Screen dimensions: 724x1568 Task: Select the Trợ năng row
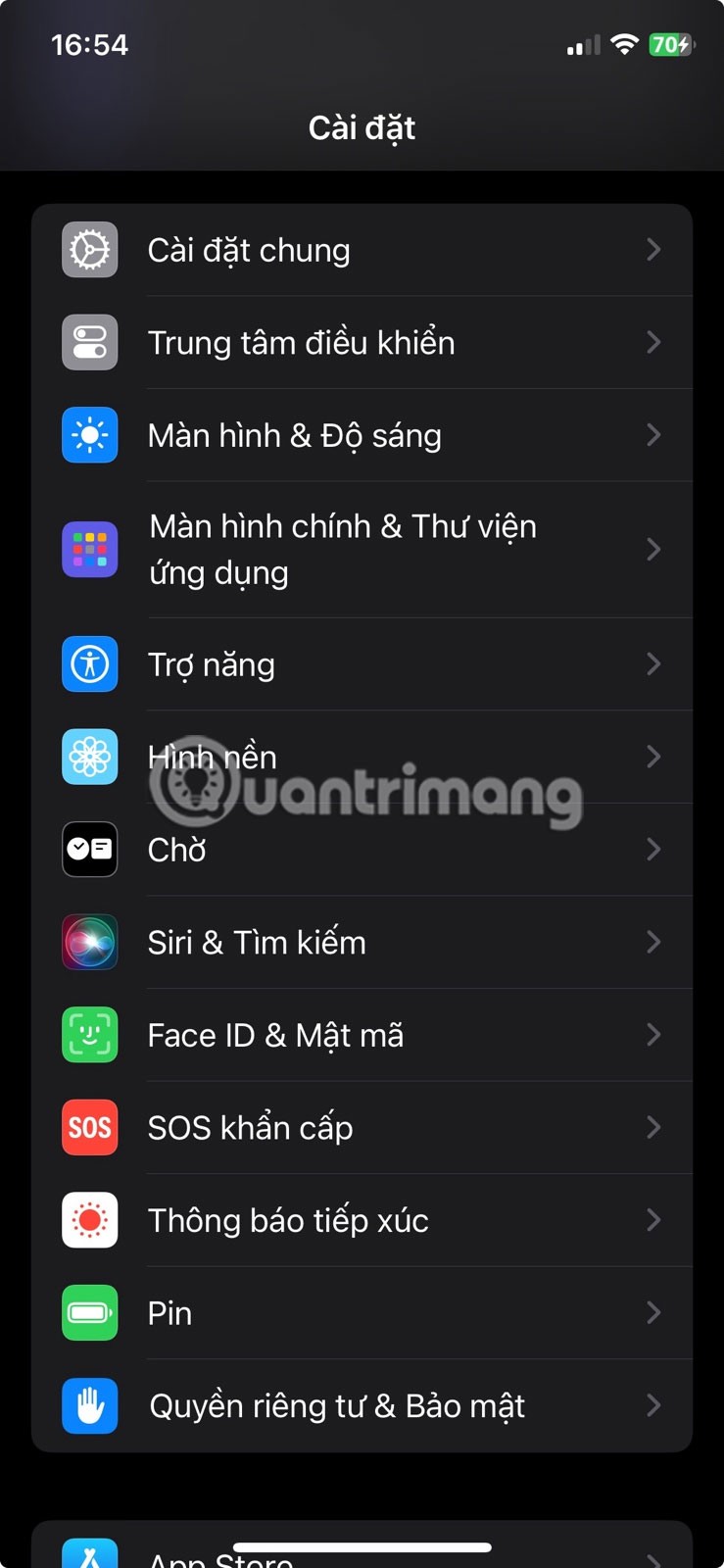click(x=362, y=664)
